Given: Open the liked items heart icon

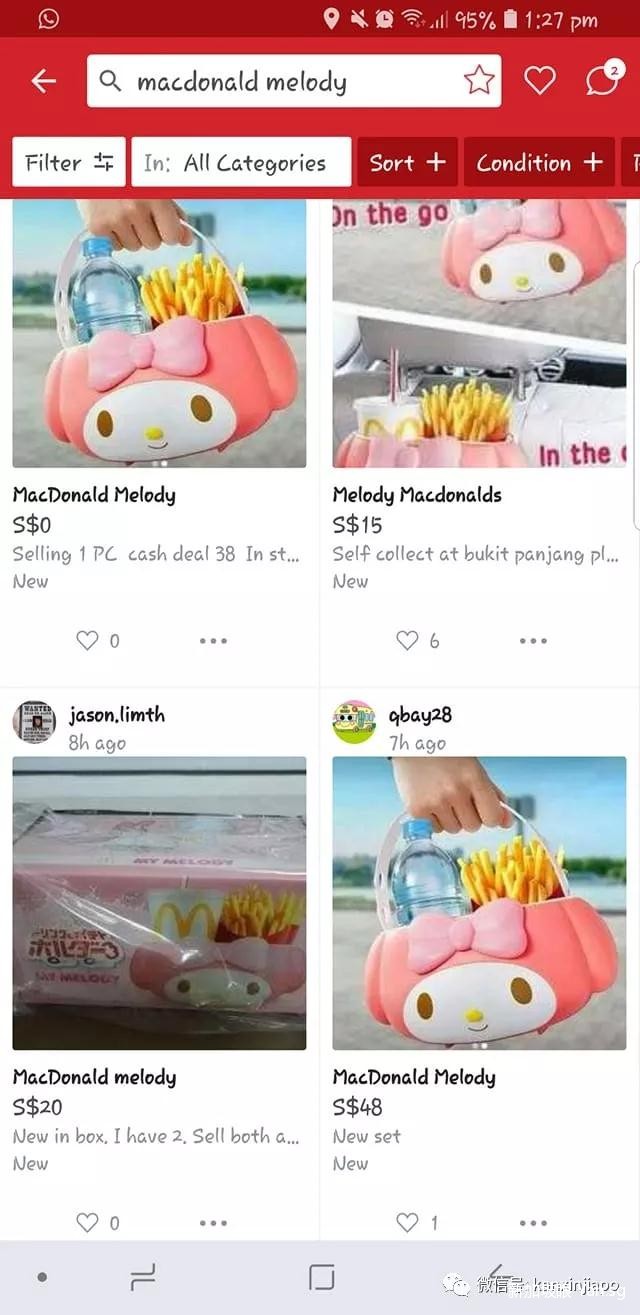Looking at the screenshot, I should (540, 82).
